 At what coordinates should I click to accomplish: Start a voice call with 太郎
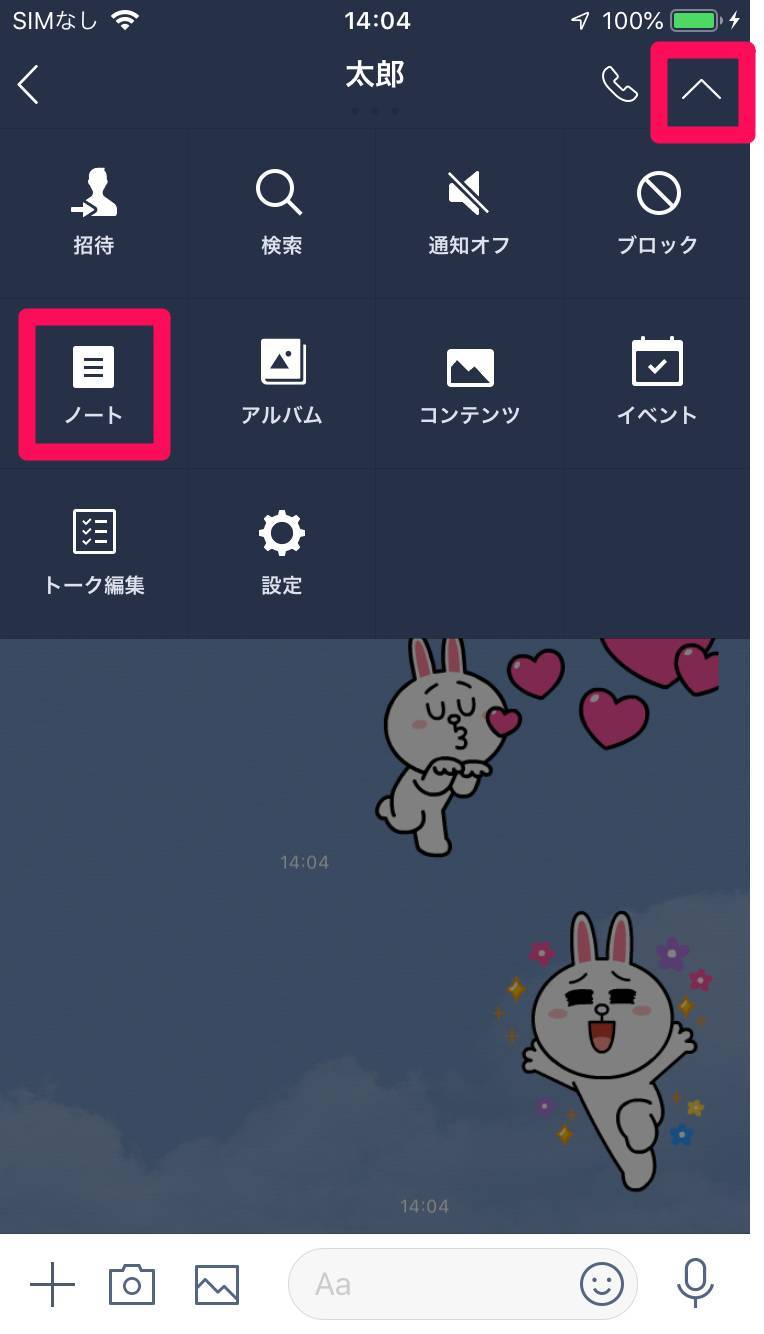pos(619,85)
